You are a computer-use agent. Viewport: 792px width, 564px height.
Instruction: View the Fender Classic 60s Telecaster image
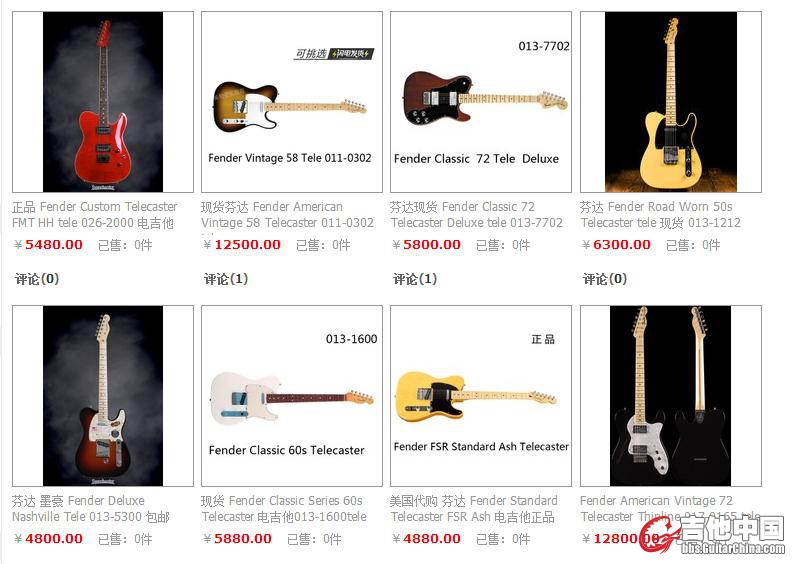[291, 396]
